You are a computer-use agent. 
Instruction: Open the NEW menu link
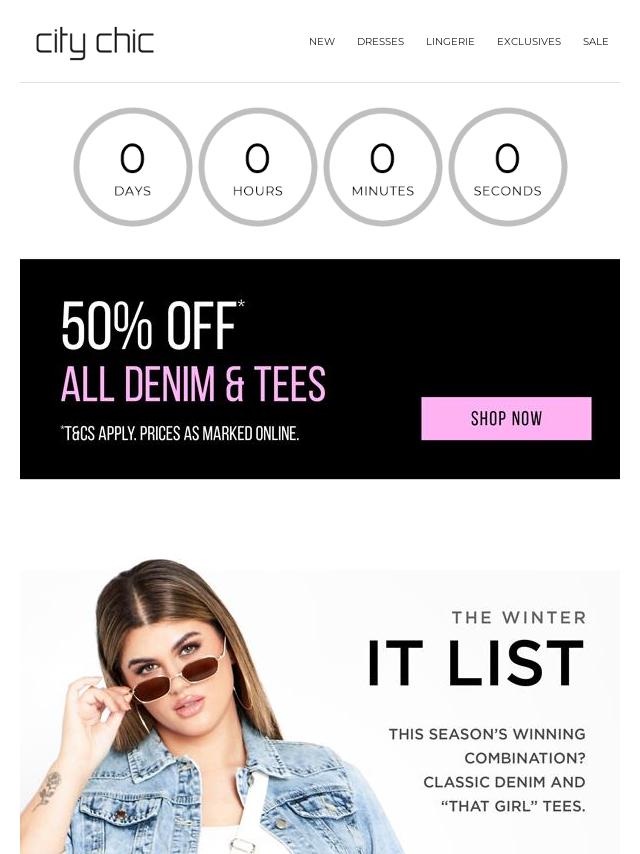(x=321, y=42)
